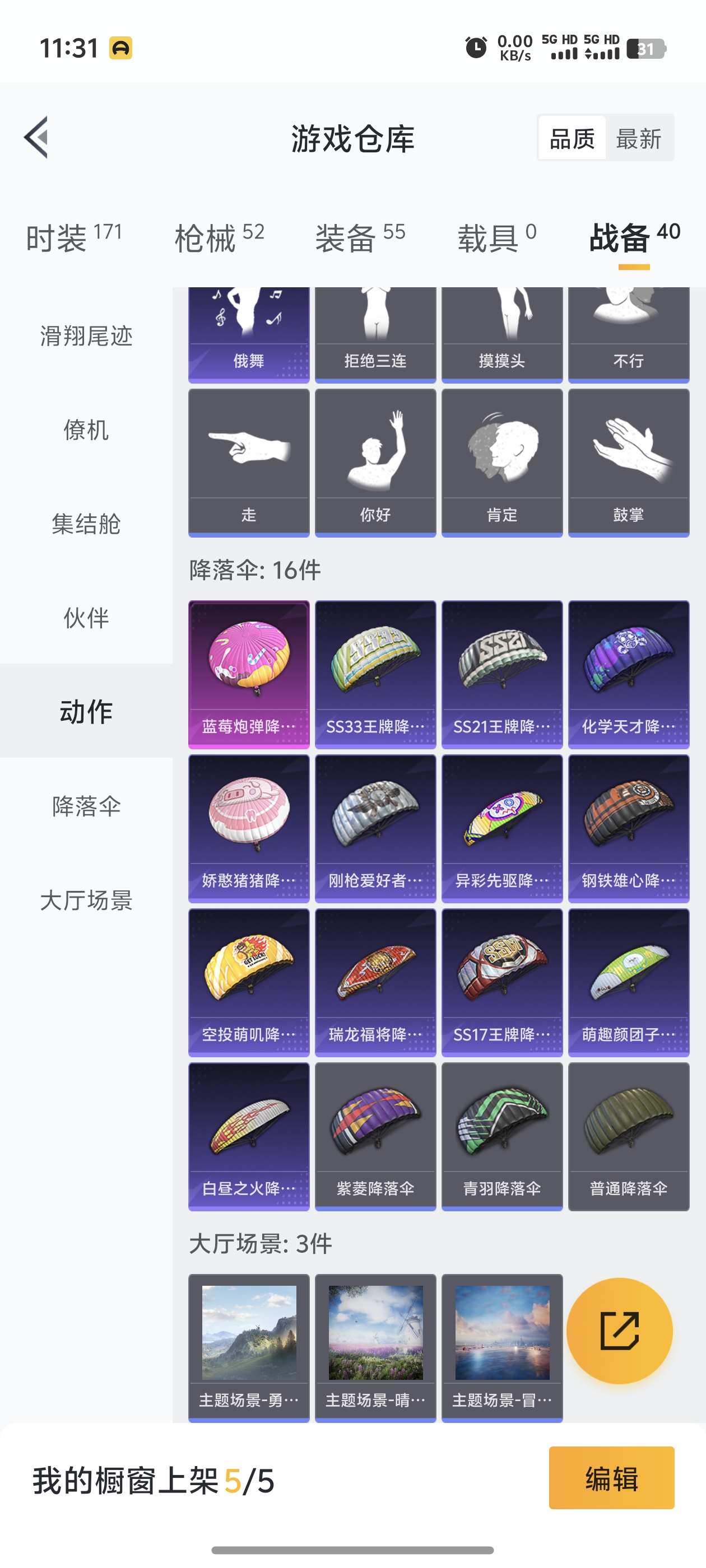
Task: View the SS33王牌 parachute
Action: 375,674
